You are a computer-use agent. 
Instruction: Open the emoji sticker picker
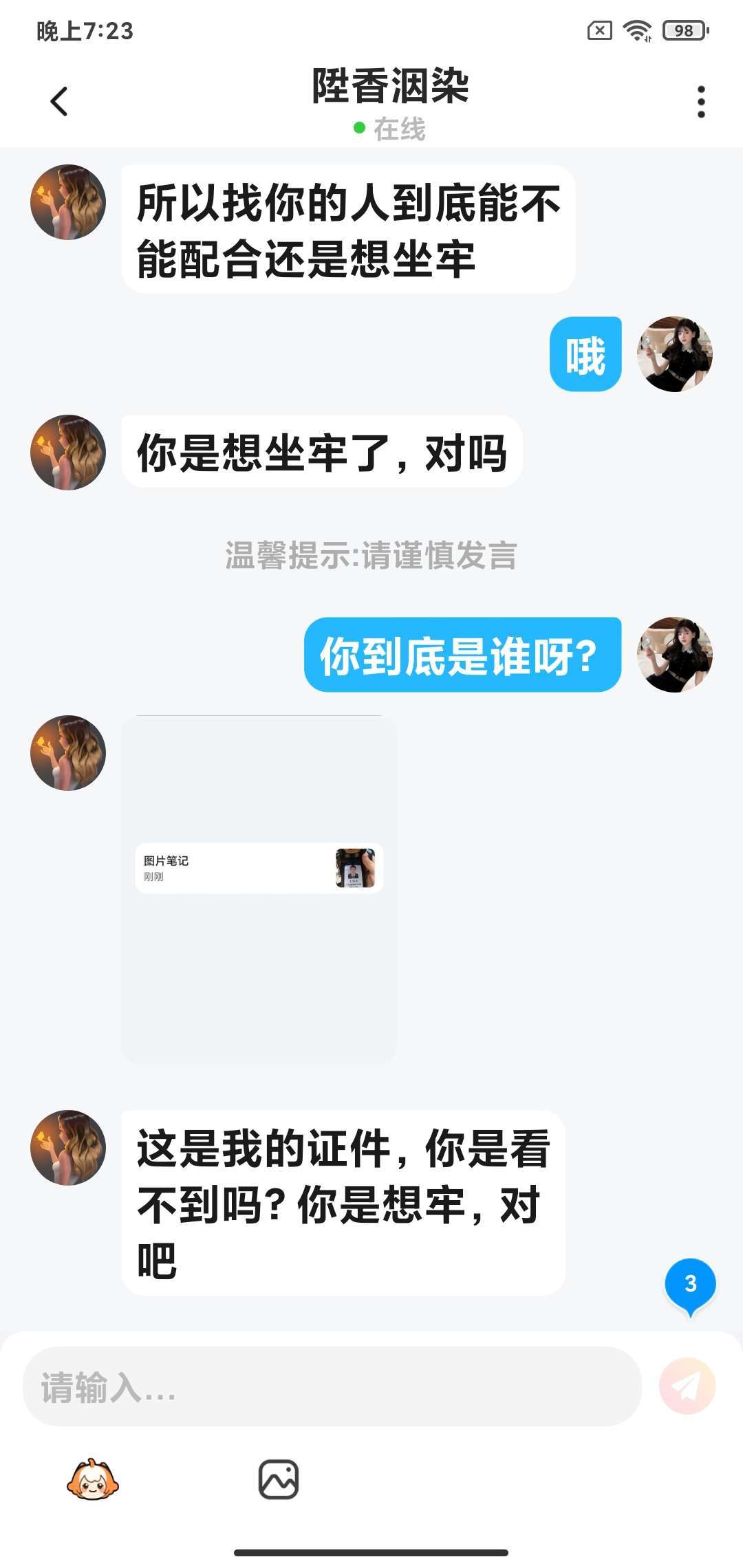point(92,1479)
